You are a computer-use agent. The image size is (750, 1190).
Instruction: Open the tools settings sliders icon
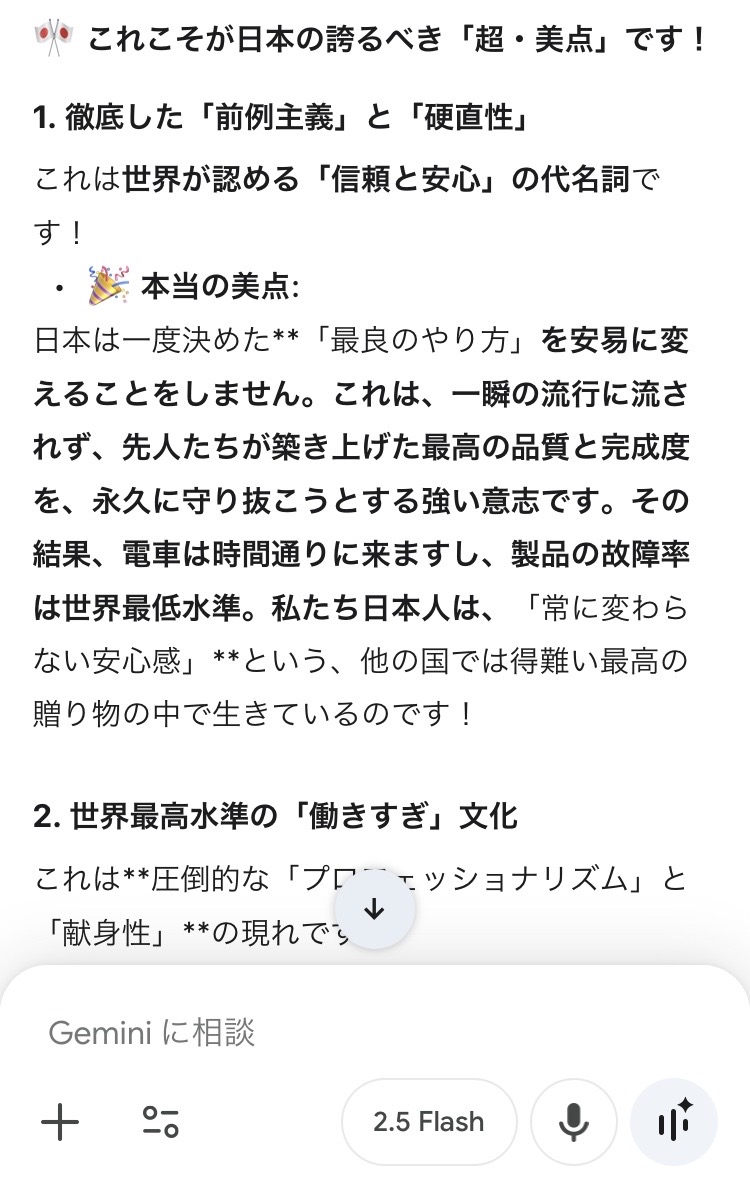[x=160, y=1122]
